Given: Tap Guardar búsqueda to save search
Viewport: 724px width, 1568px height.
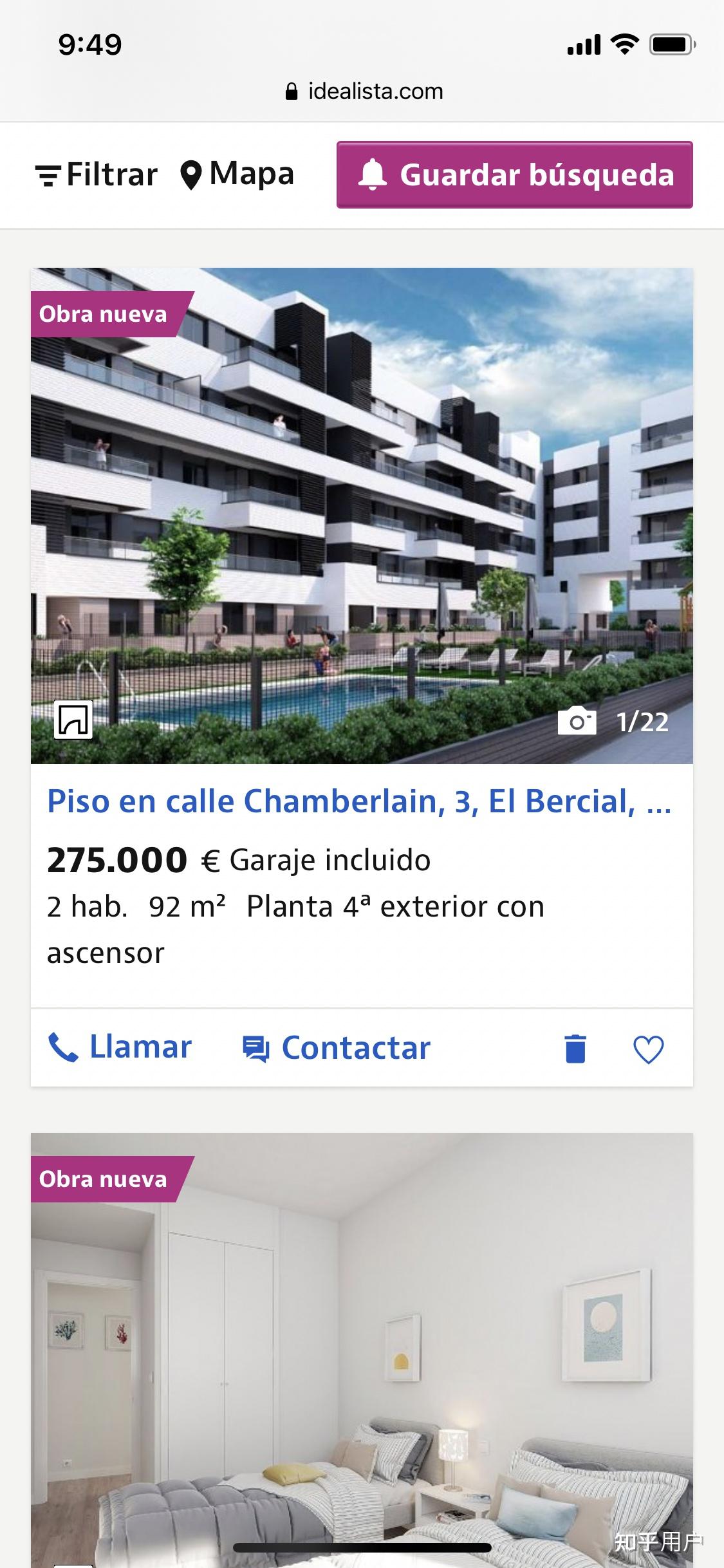Looking at the screenshot, I should pos(514,174).
